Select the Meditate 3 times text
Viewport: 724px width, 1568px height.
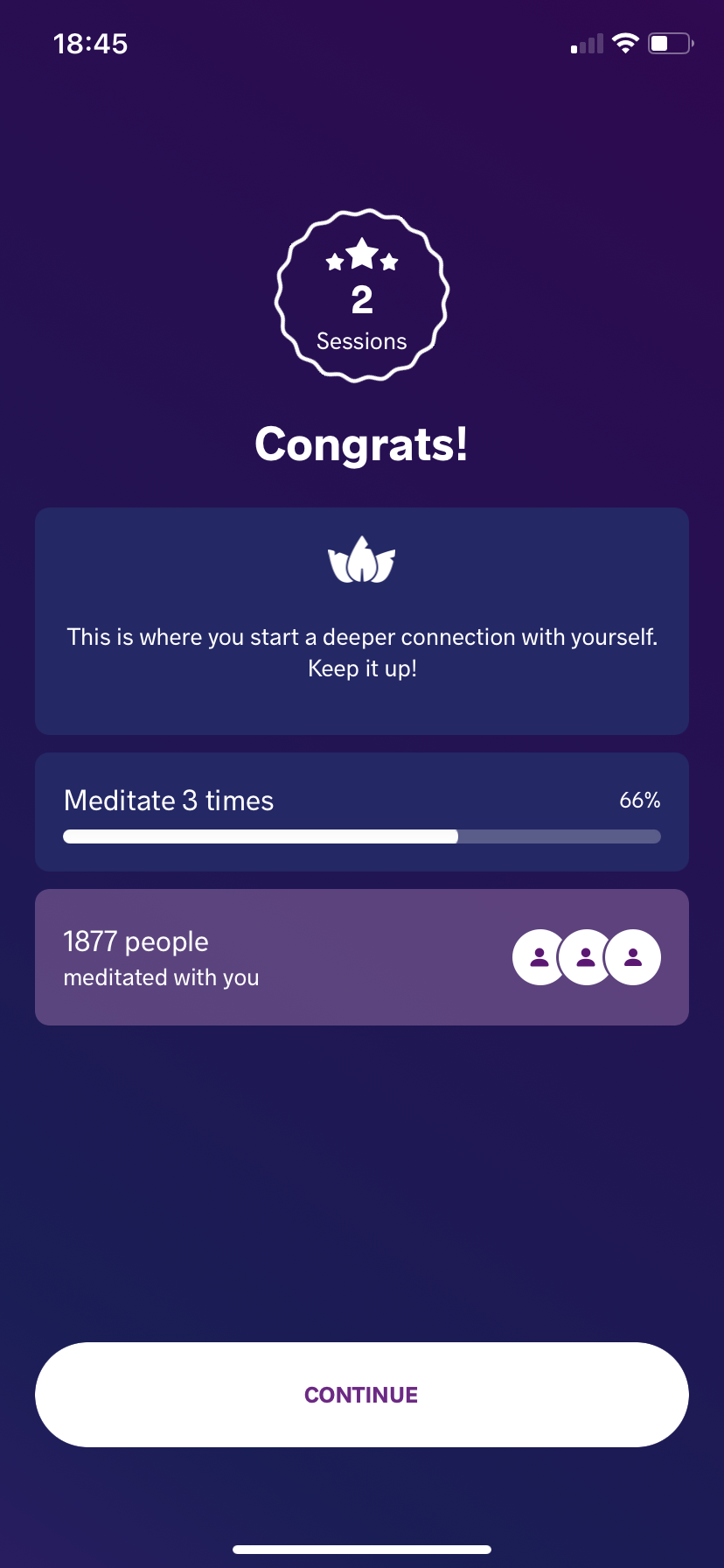click(168, 800)
